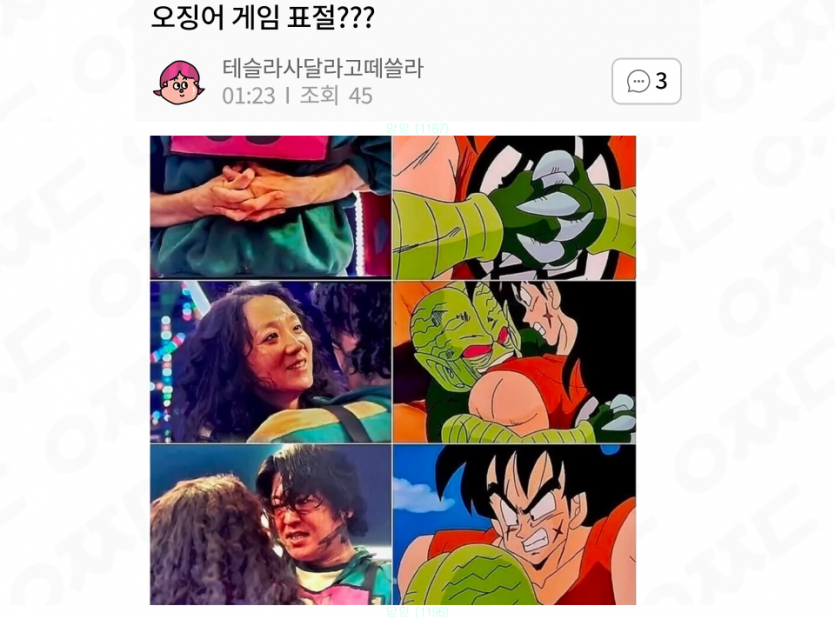This screenshot has width=835, height=619.
Task: View profile of 테슬라사달라고떼쓸라
Action: click(322, 68)
